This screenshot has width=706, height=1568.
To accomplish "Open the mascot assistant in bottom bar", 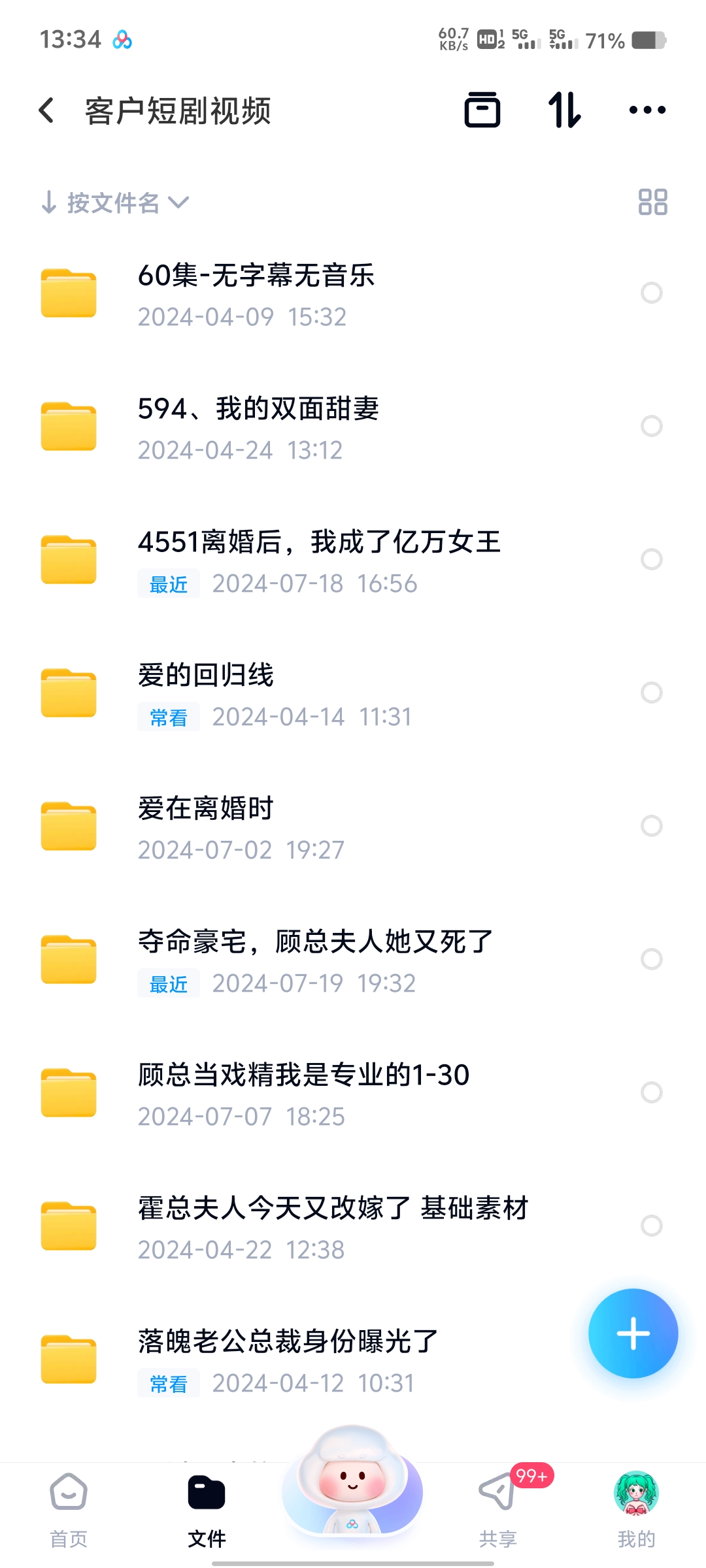I will point(352,1482).
